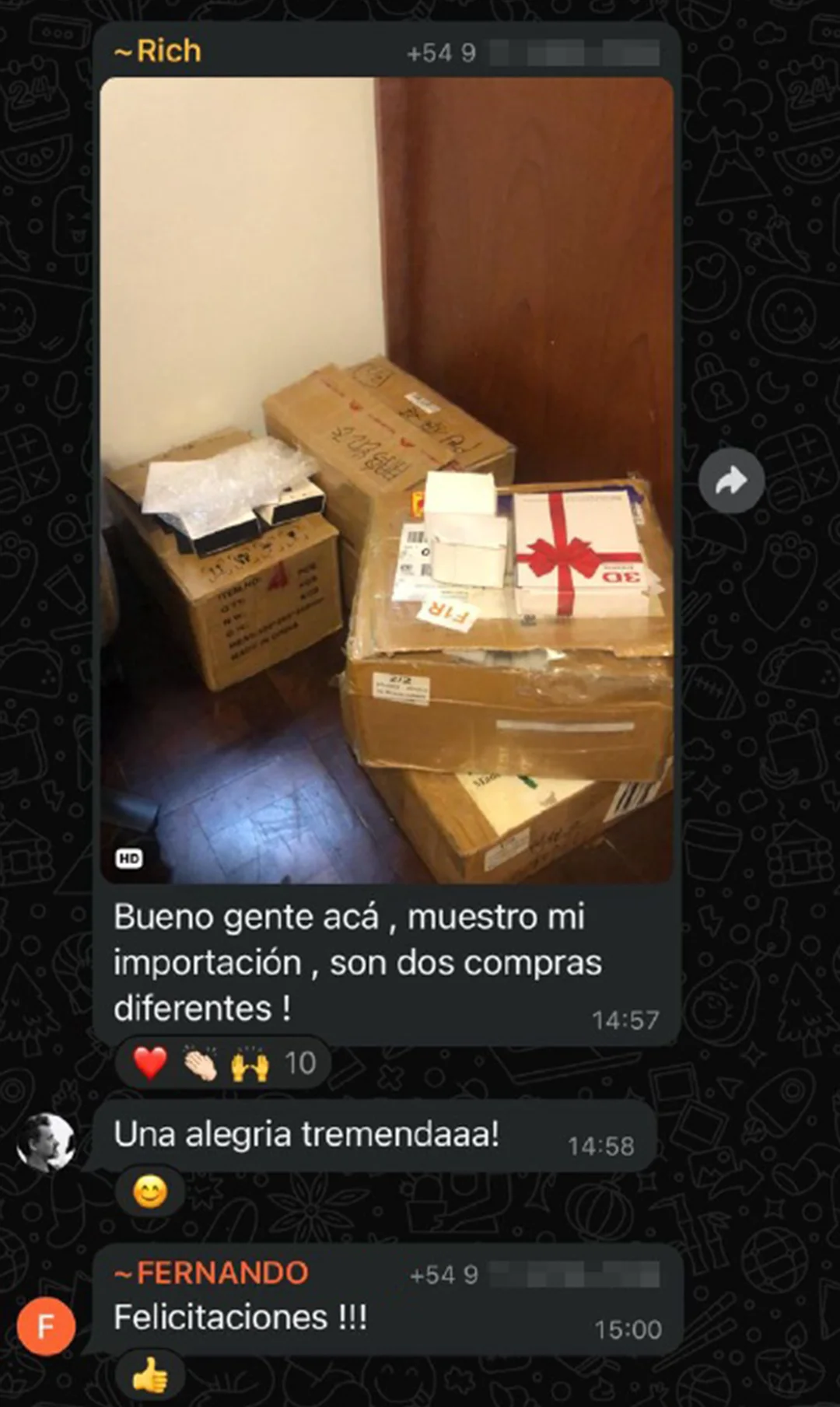The height and width of the screenshot is (1407, 840).
Task: Open FERNANDO's sender name
Action: coord(212,1273)
